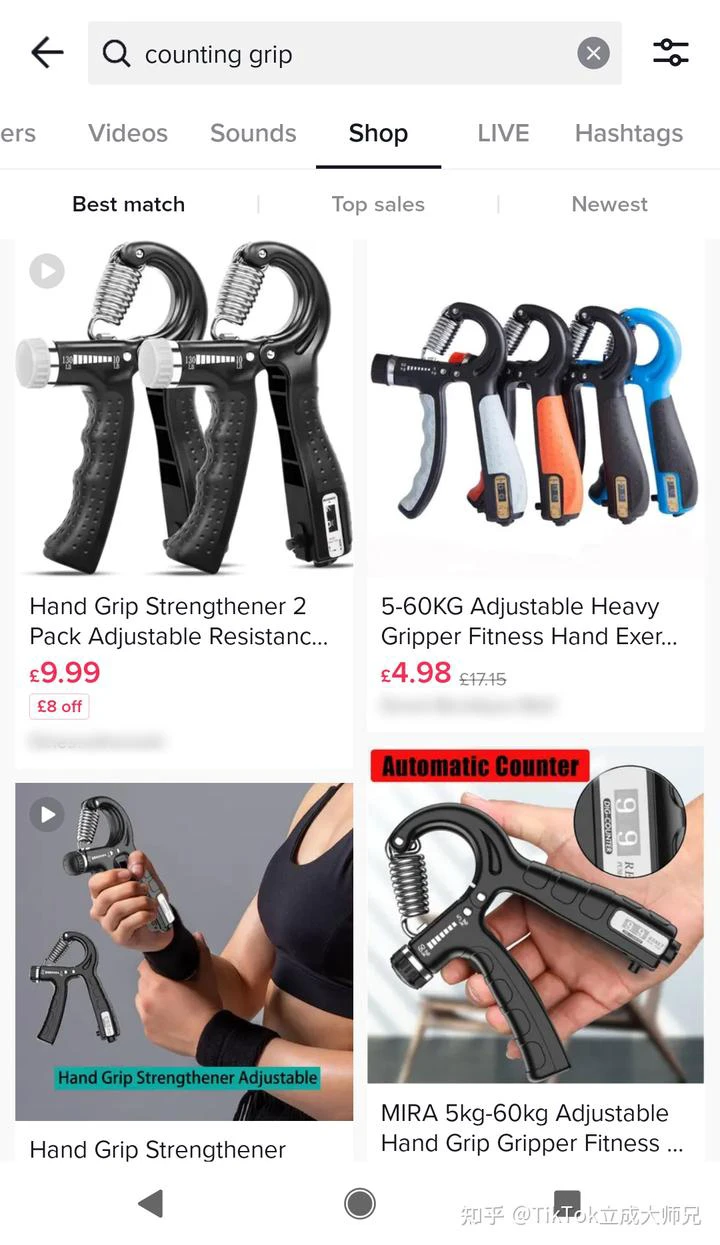Switch to the LIVE tab
The height and width of the screenshot is (1245, 720).
pyautogui.click(x=503, y=133)
